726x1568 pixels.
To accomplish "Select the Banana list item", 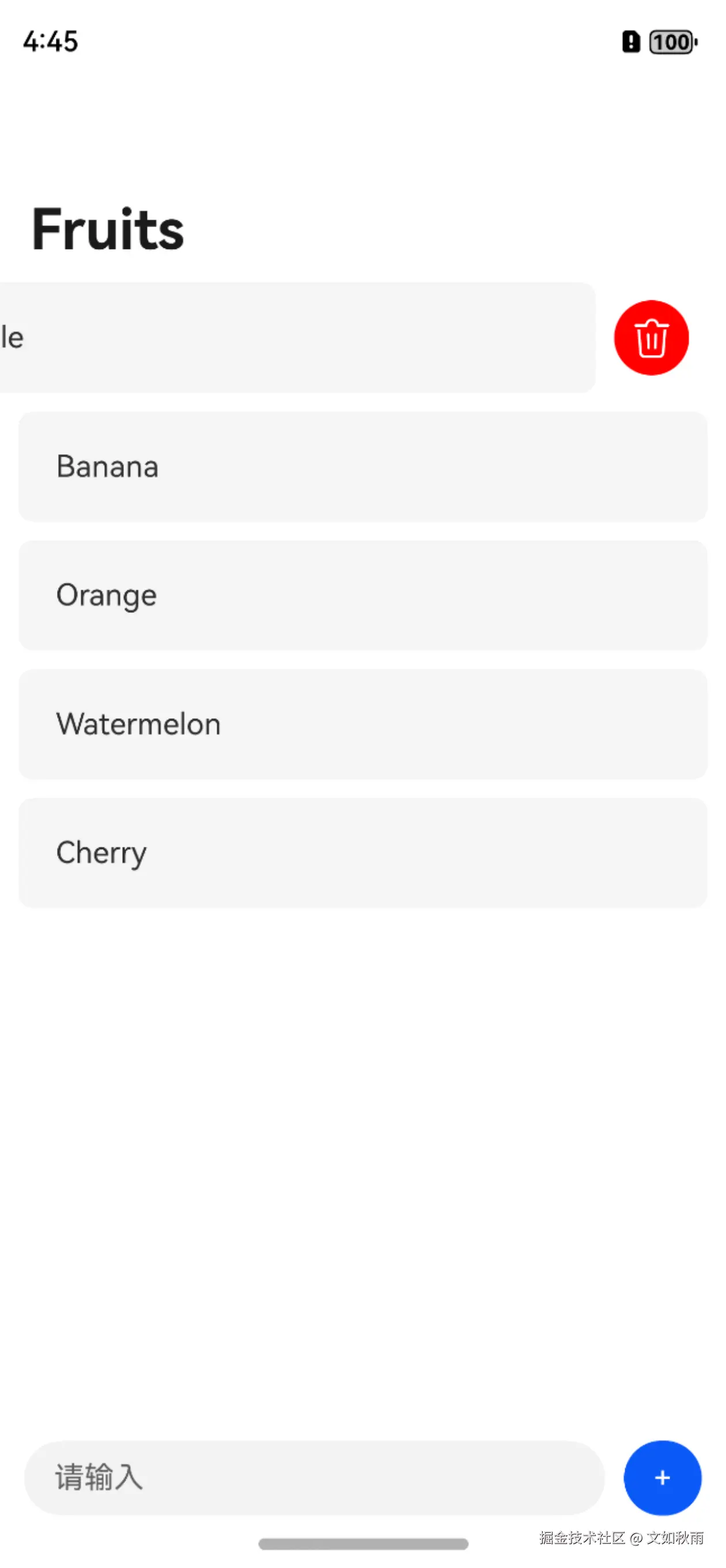I will (x=362, y=467).
